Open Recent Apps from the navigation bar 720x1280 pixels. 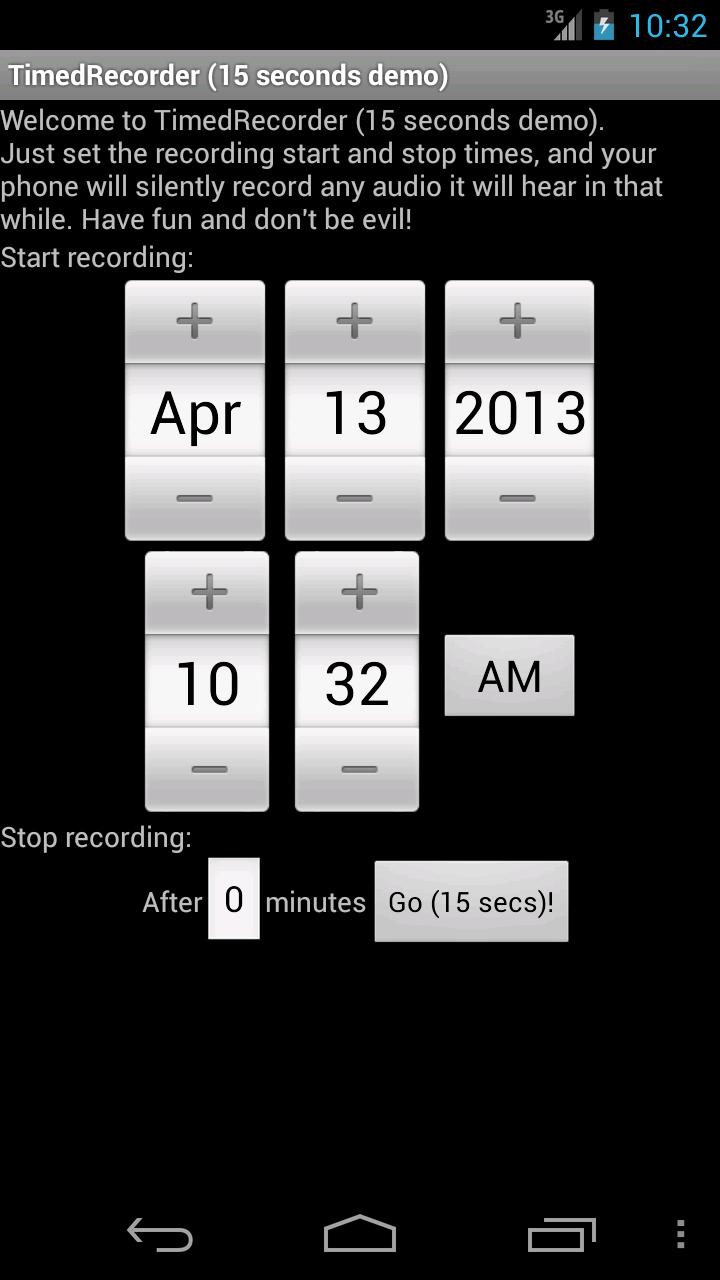click(560, 1237)
